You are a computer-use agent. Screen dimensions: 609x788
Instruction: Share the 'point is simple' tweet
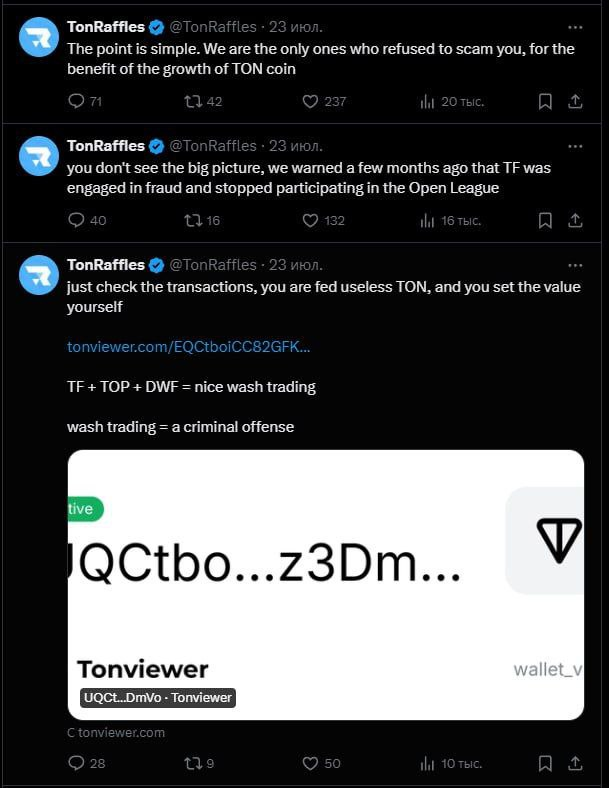click(x=575, y=101)
